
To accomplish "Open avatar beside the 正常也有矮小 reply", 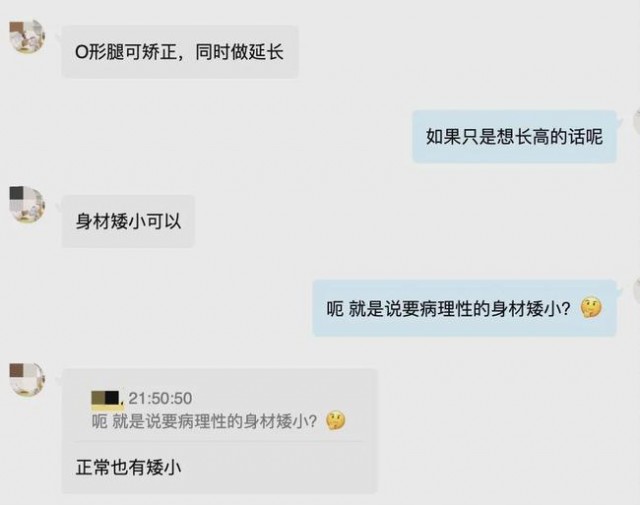I will pos(27,379).
